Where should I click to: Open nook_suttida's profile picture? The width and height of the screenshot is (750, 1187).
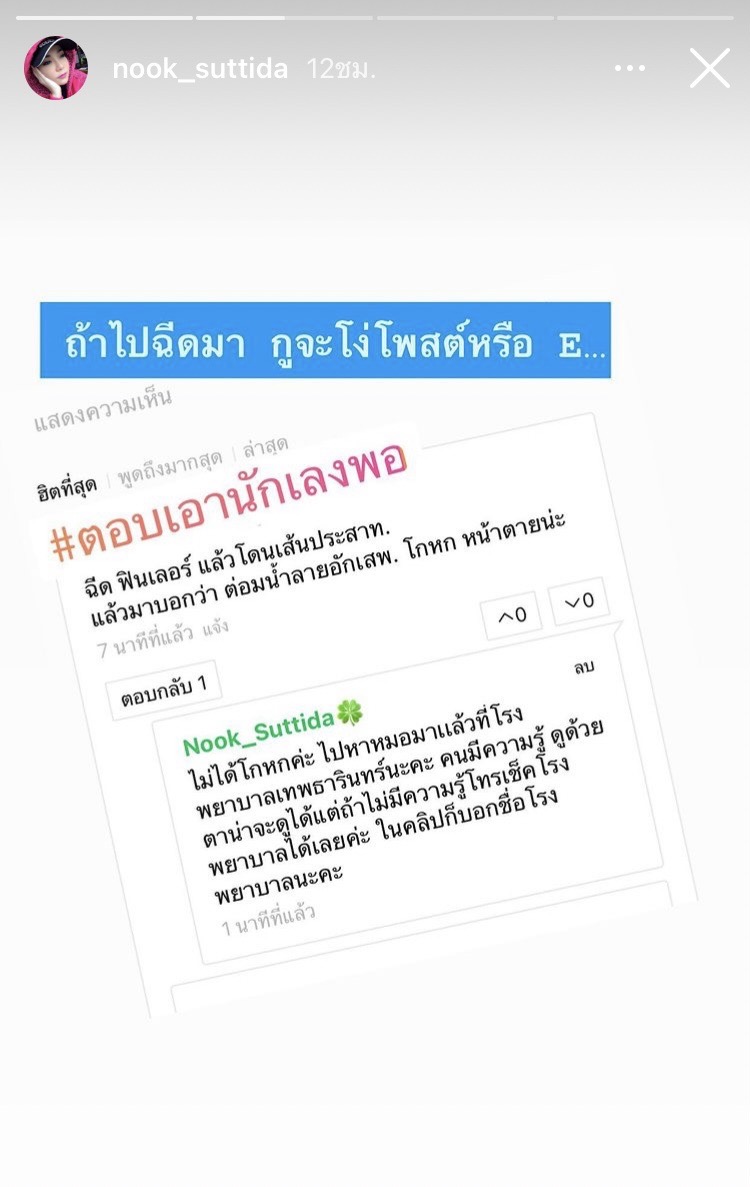tap(56, 68)
